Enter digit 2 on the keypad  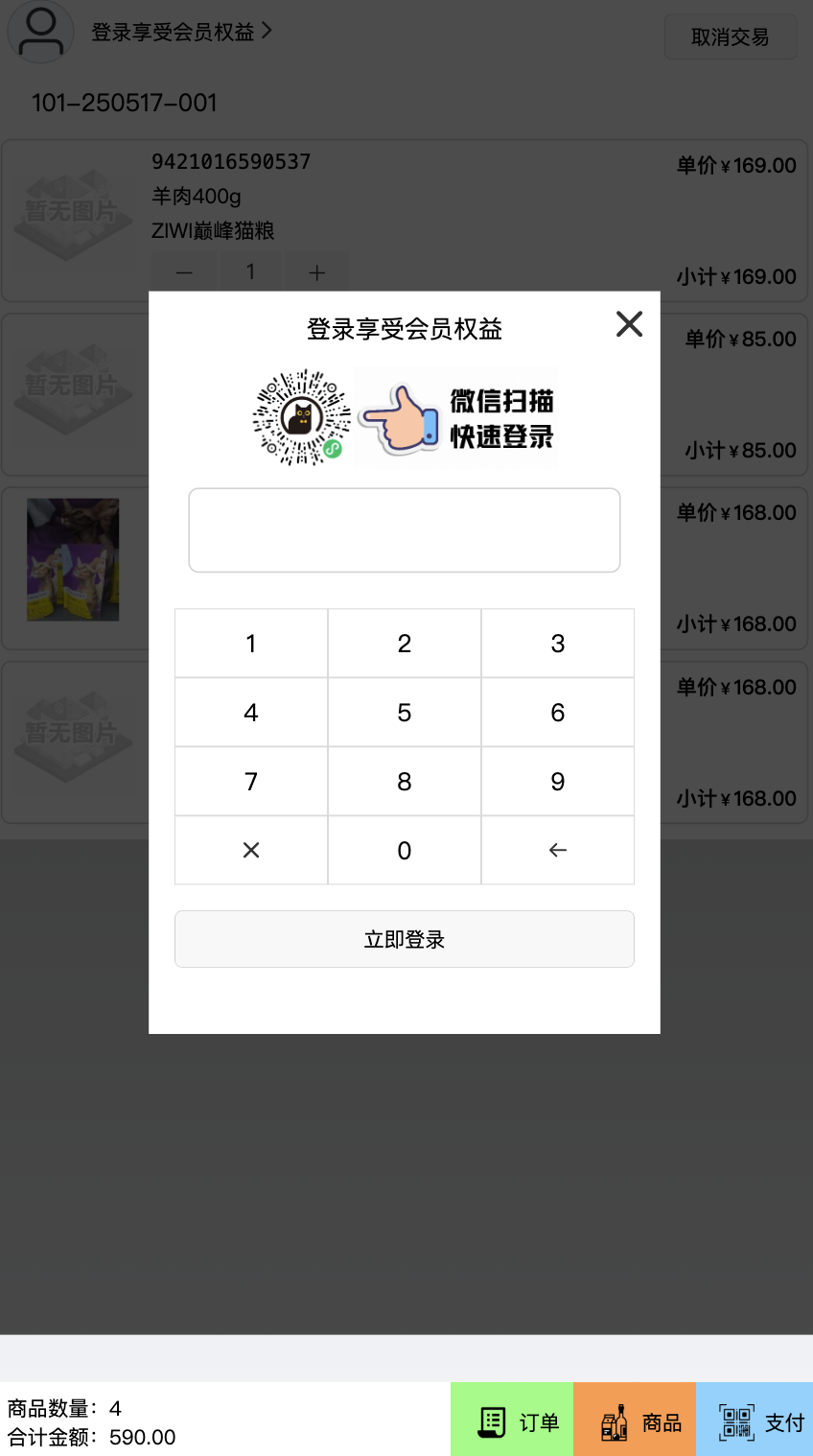[x=405, y=644]
